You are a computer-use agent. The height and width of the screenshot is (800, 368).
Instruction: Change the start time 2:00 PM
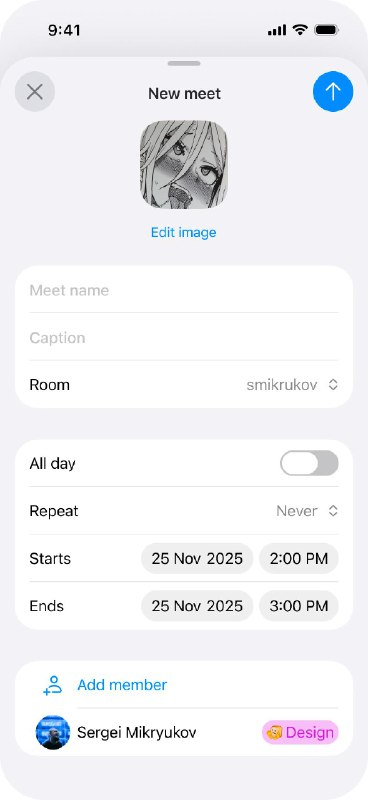coord(299,558)
